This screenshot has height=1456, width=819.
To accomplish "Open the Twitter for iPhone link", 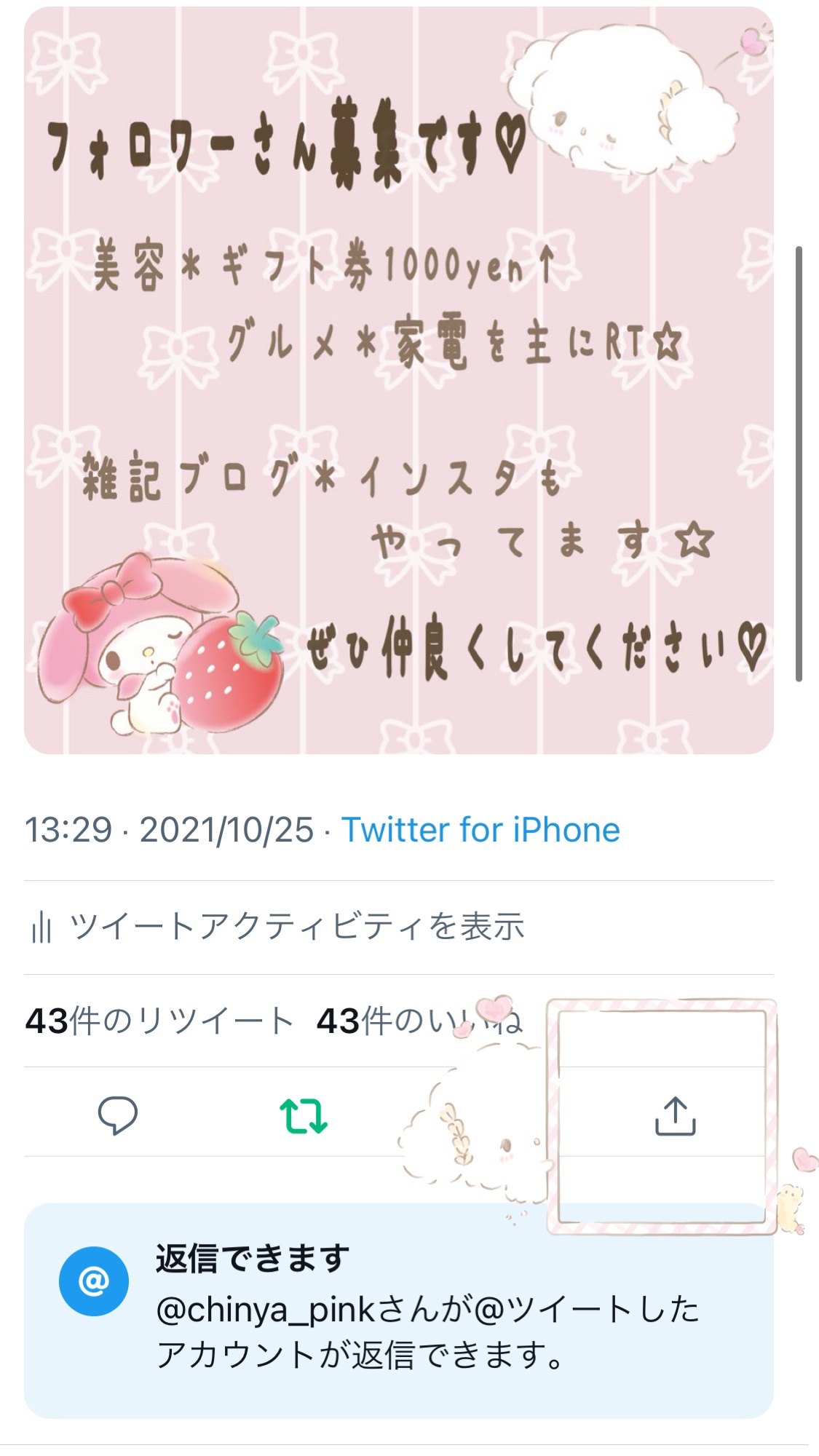I will click(480, 830).
